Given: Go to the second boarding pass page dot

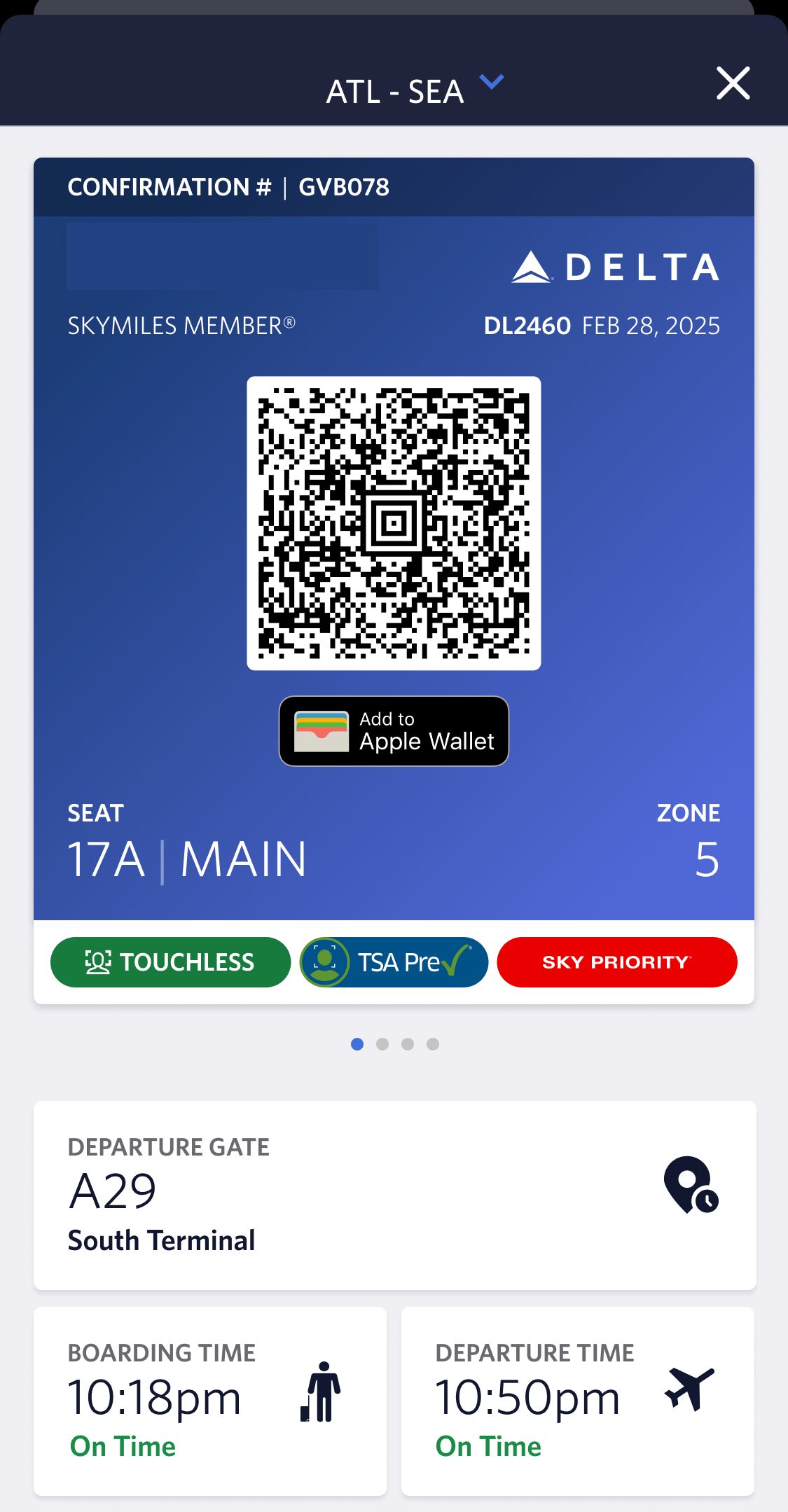Looking at the screenshot, I should point(382,1044).
